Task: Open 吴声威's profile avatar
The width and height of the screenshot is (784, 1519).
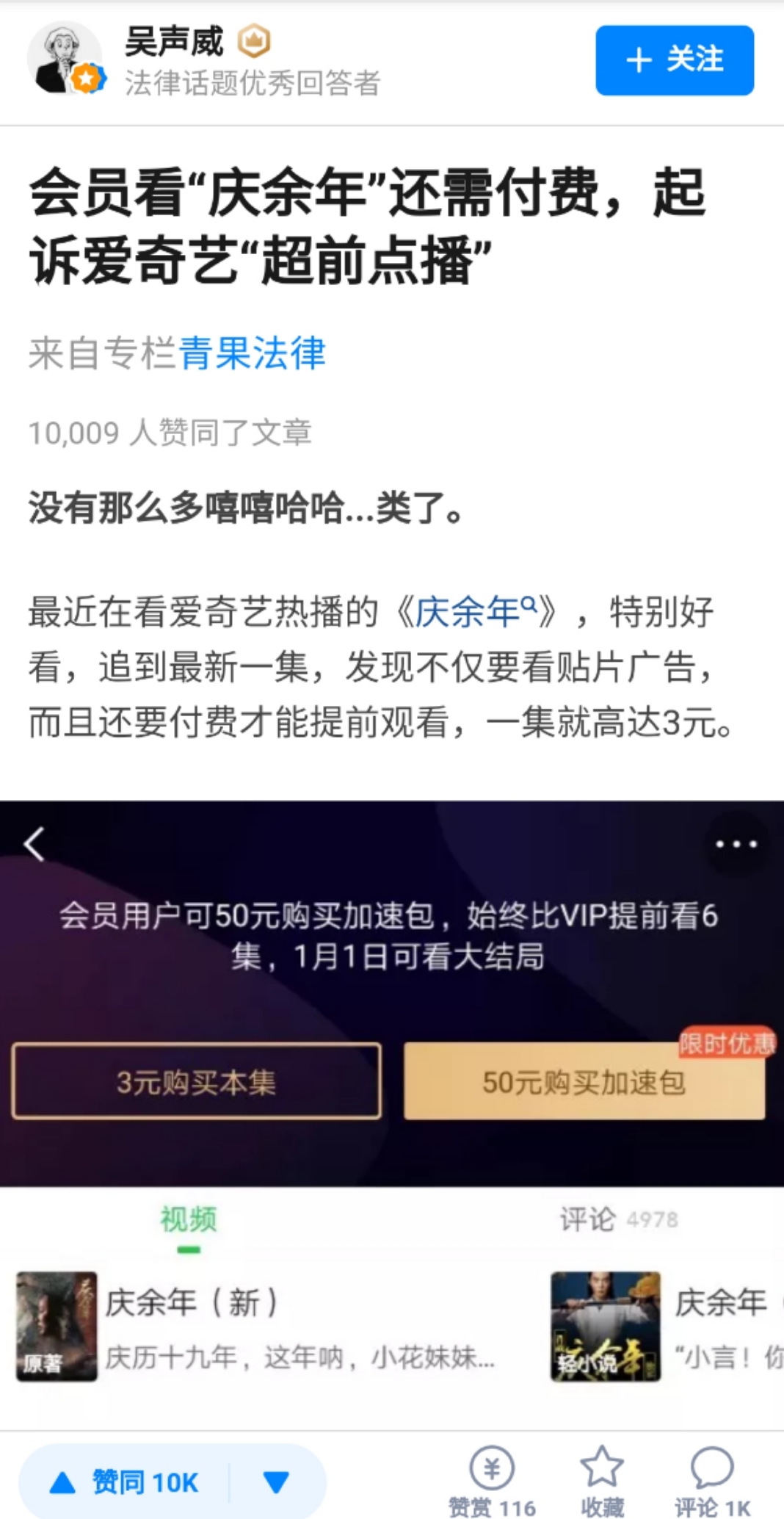Action: pyautogui.click(x=65, y=59)
